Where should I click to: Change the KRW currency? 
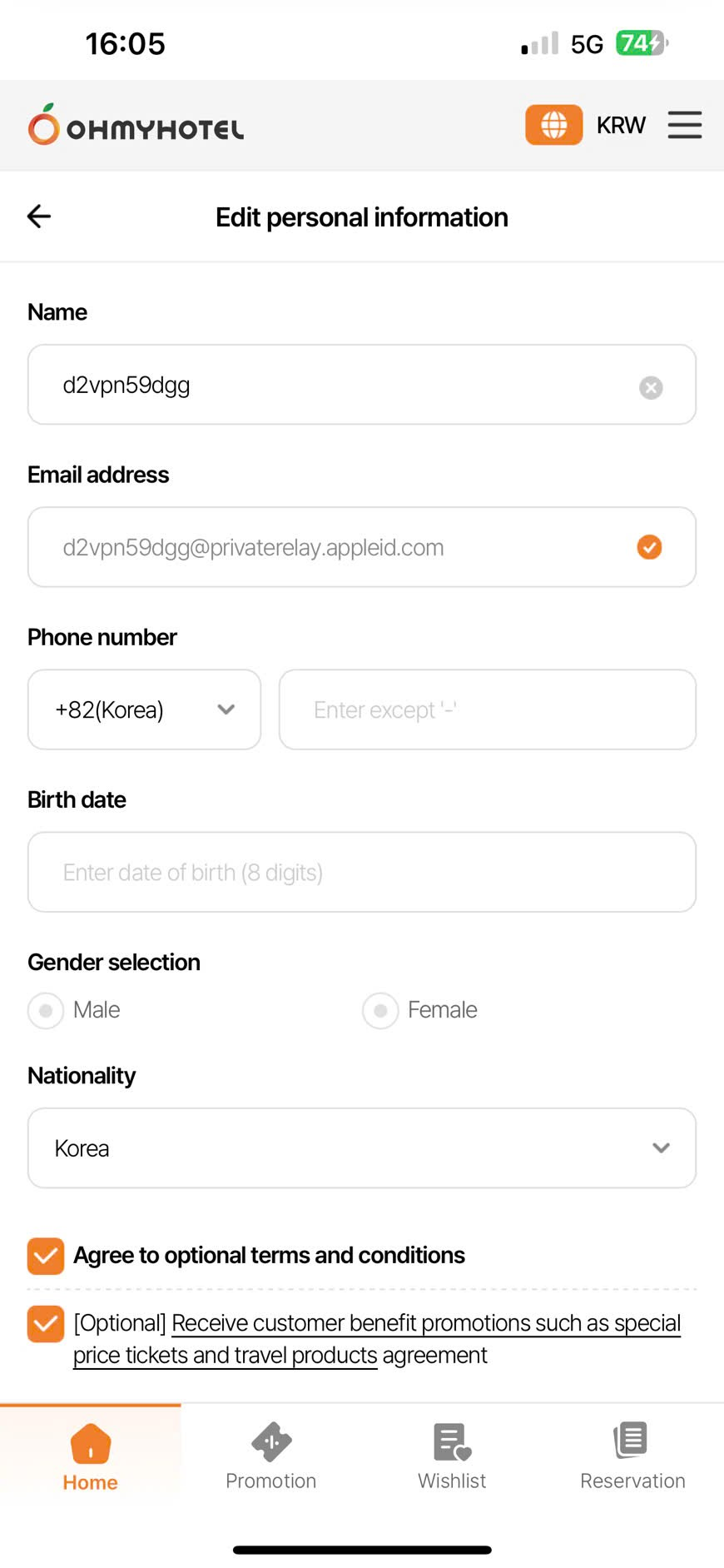[x=621, y=125]
